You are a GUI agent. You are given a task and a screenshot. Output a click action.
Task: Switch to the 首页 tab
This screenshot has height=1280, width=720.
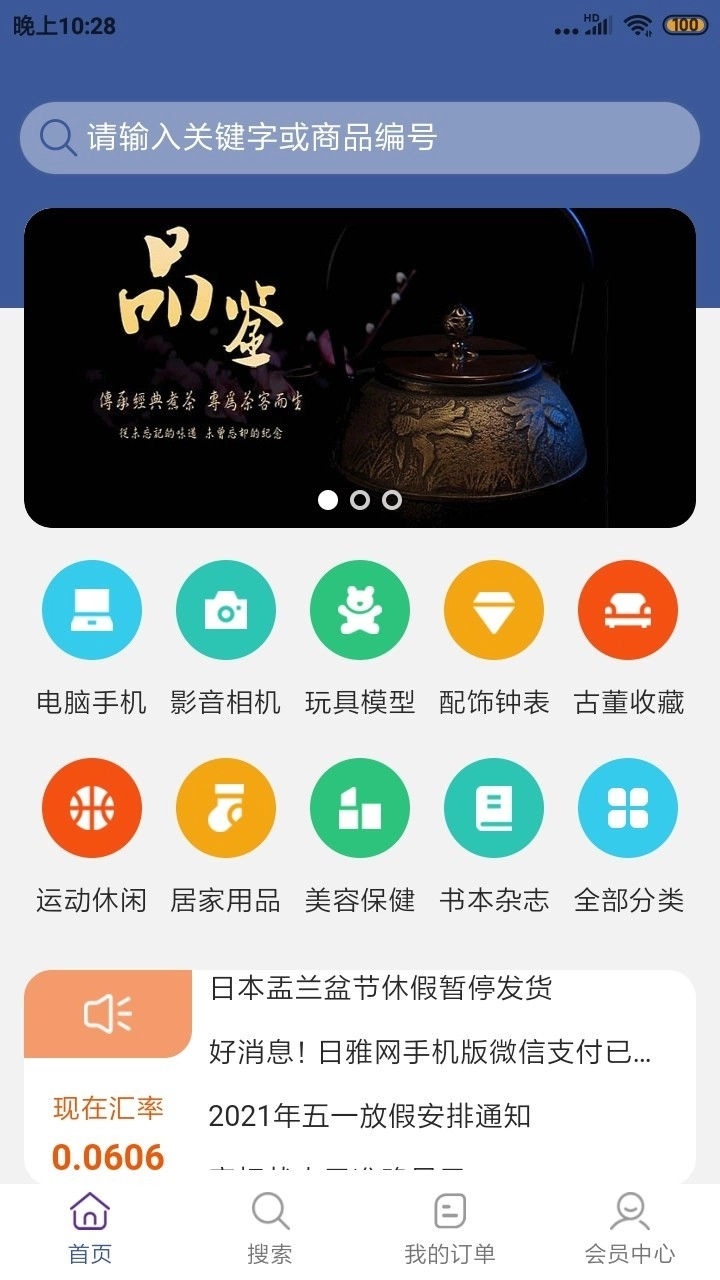click(90, 1228)
